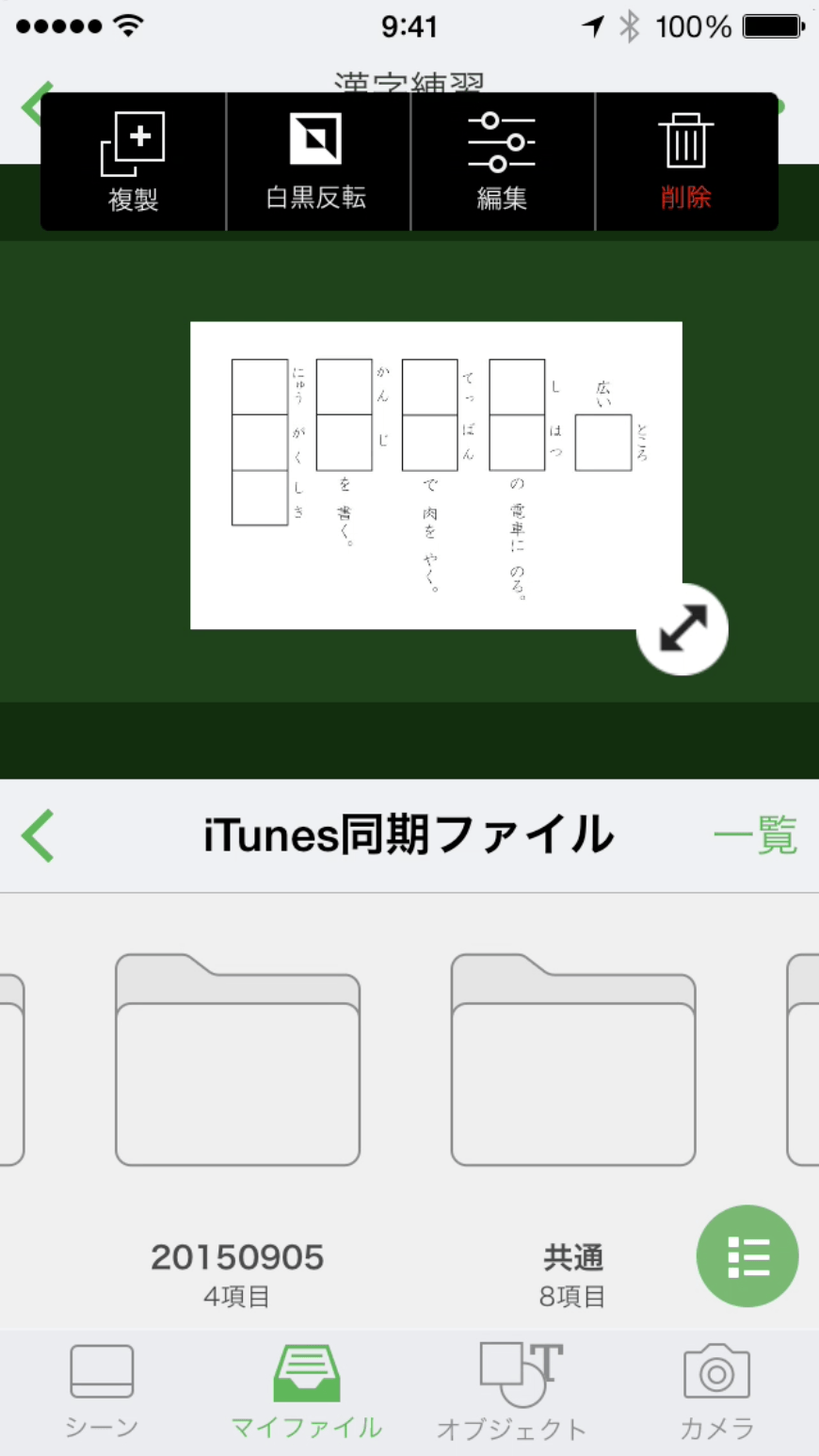Select the kanji practice worksheet image
The image size is (819, 1456).
coord(435,475)
